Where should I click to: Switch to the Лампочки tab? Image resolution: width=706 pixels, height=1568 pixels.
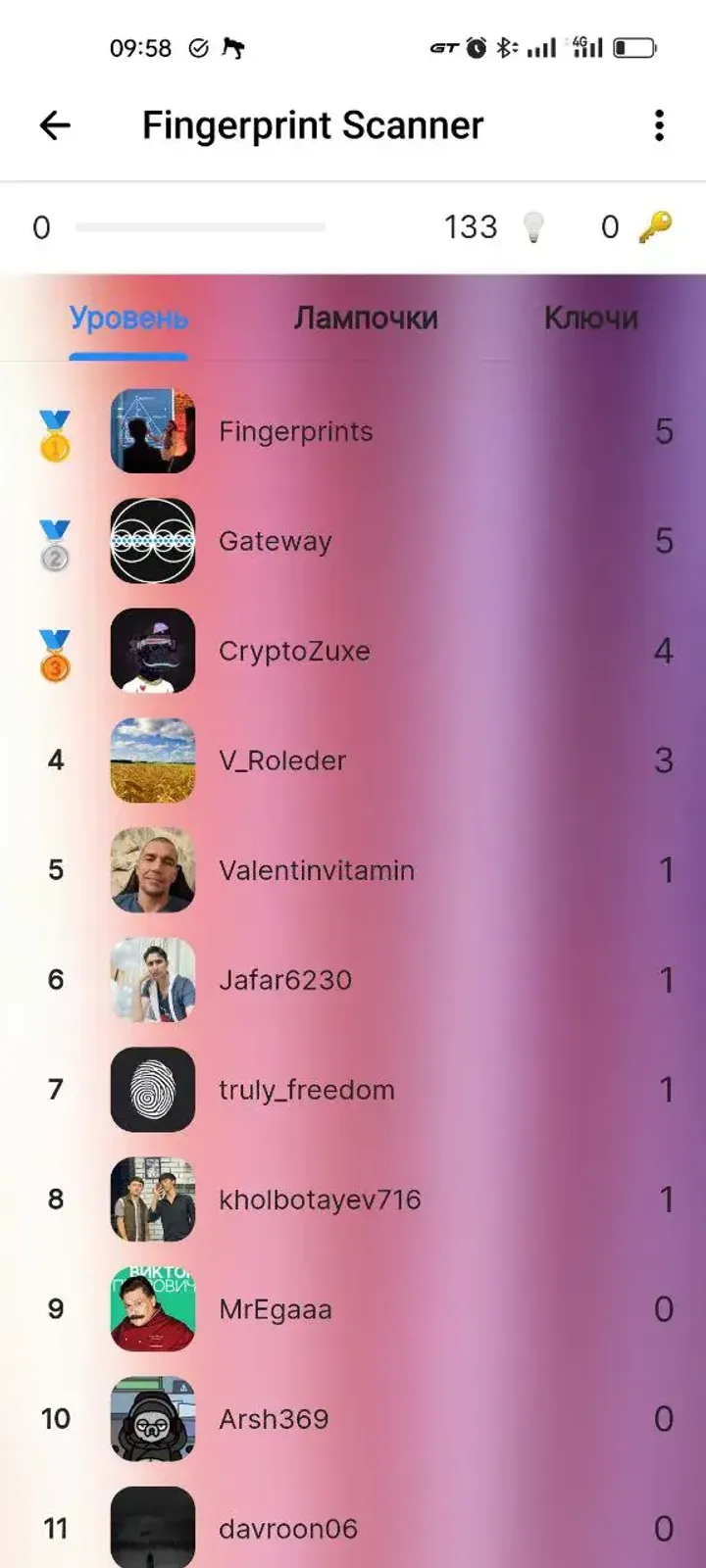pyautogui.click(x=366, y=318)
